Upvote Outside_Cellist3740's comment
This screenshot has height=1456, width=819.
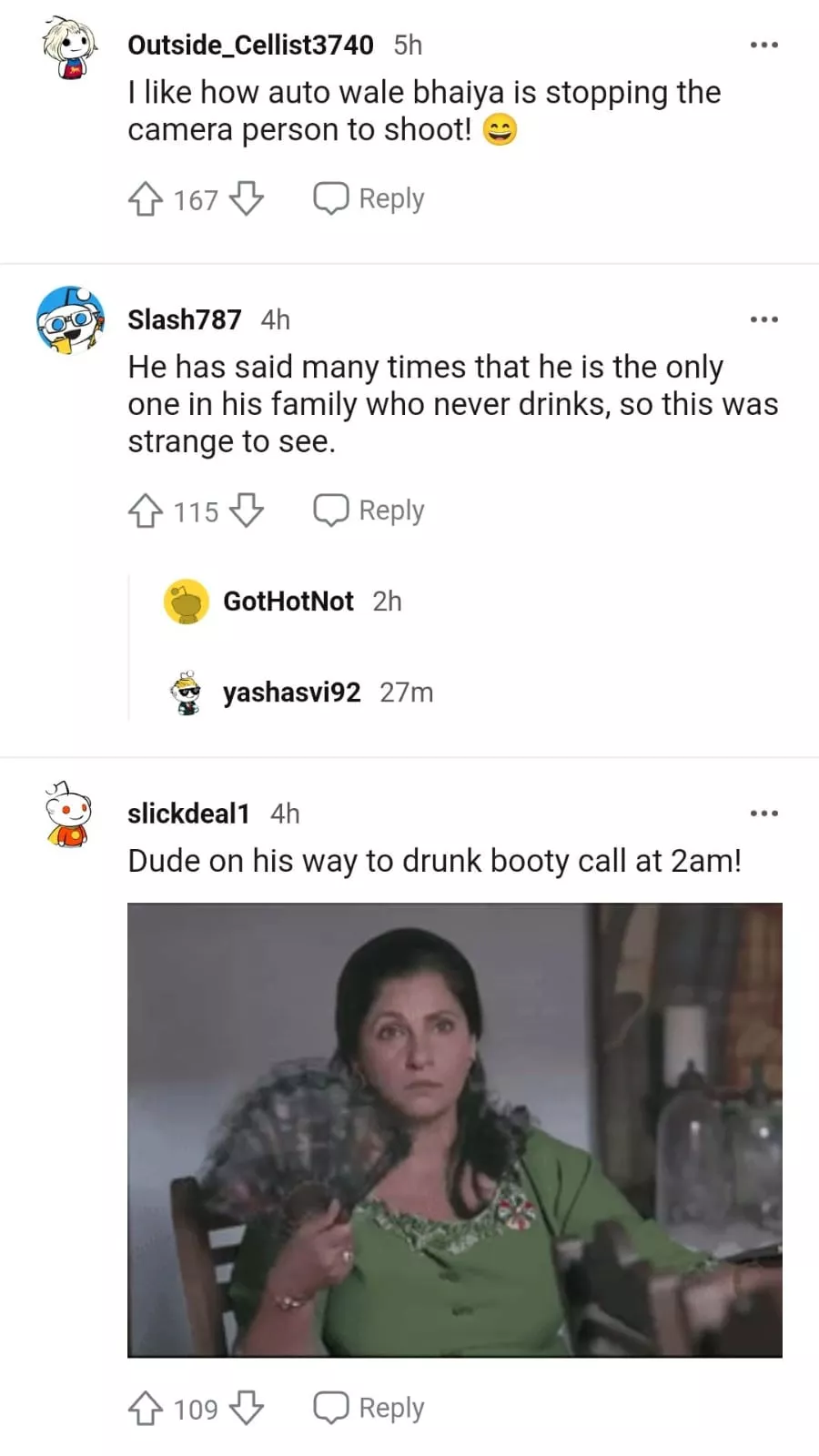click(146, 198)
